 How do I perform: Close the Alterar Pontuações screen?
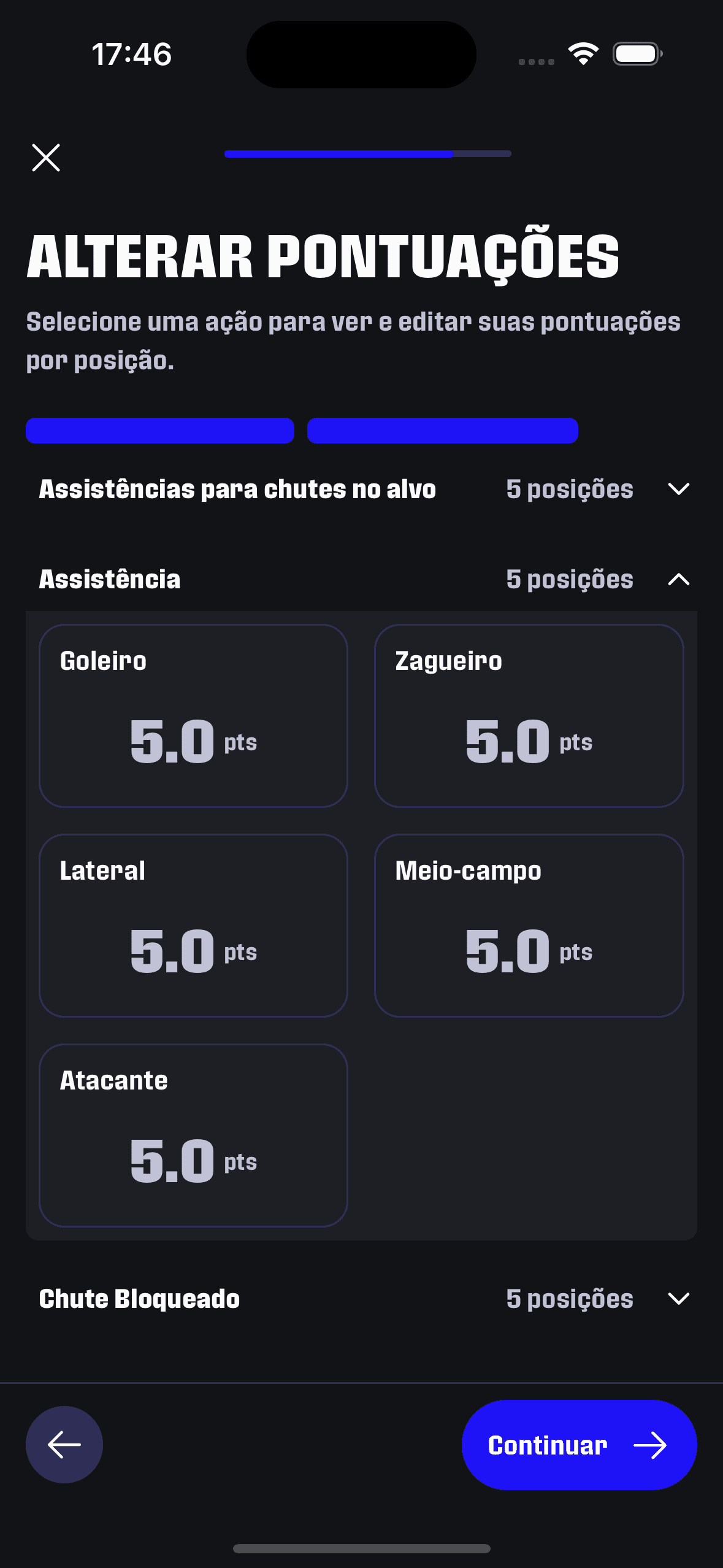pos(46,158)
